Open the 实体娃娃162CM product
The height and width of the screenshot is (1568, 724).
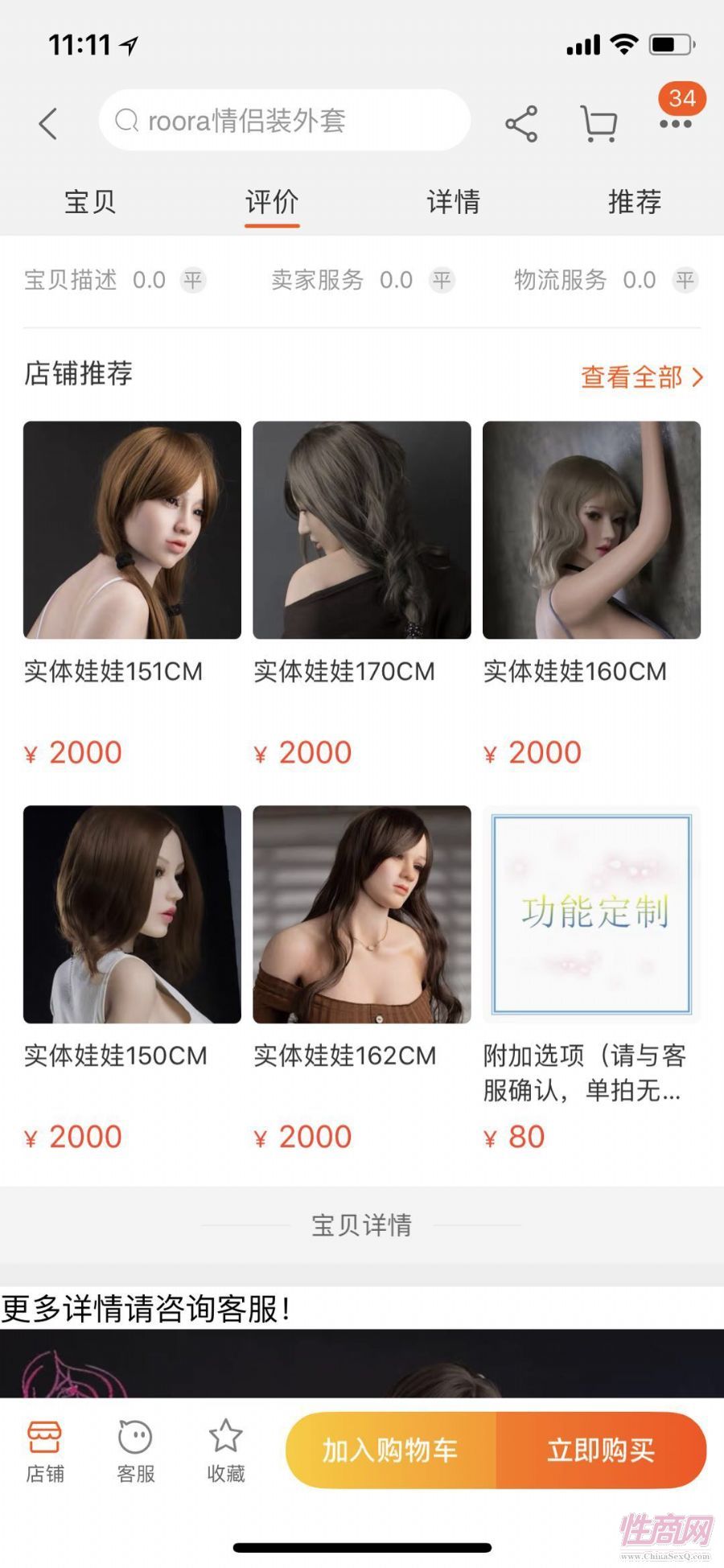[362, 914]
